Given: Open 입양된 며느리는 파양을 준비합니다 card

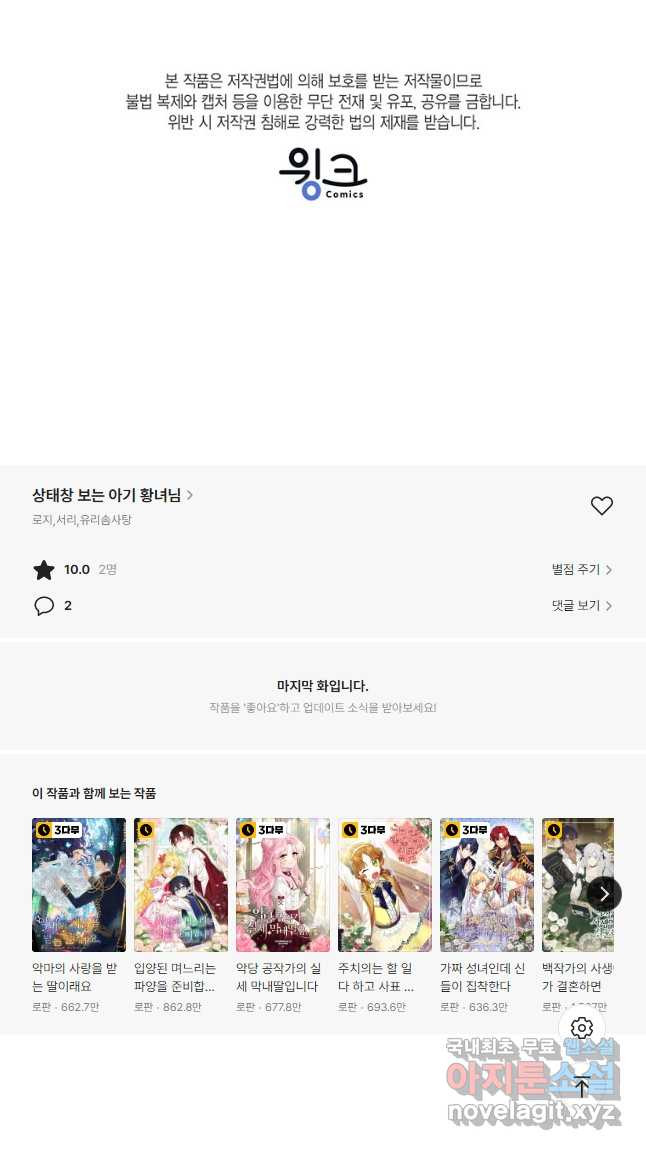Looking at the screenshot, I should pos(181,885).
